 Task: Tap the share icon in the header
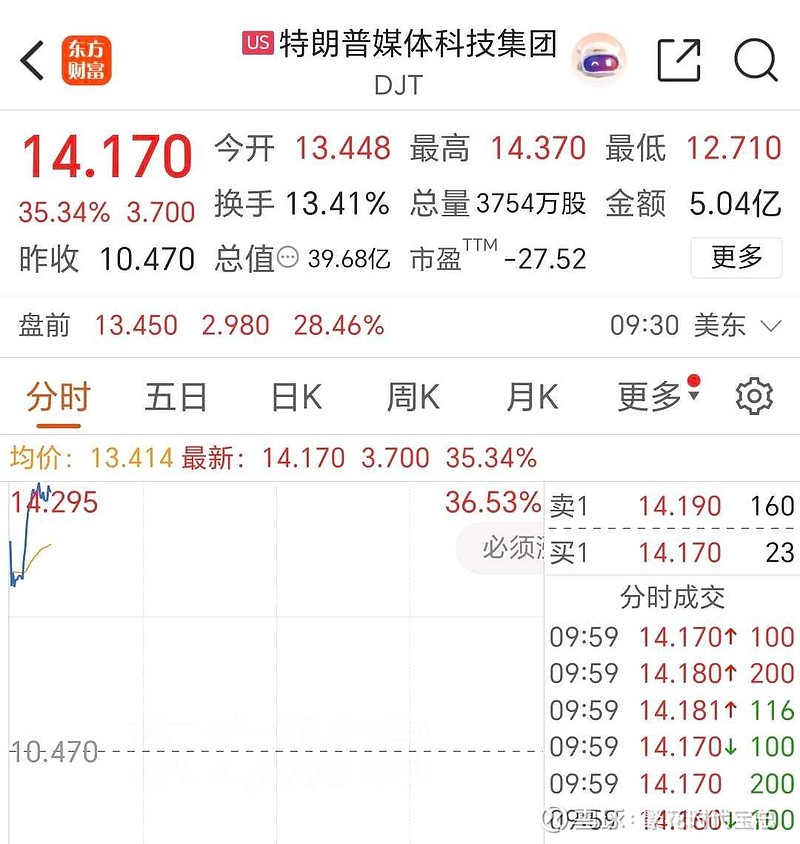point(678,60)
